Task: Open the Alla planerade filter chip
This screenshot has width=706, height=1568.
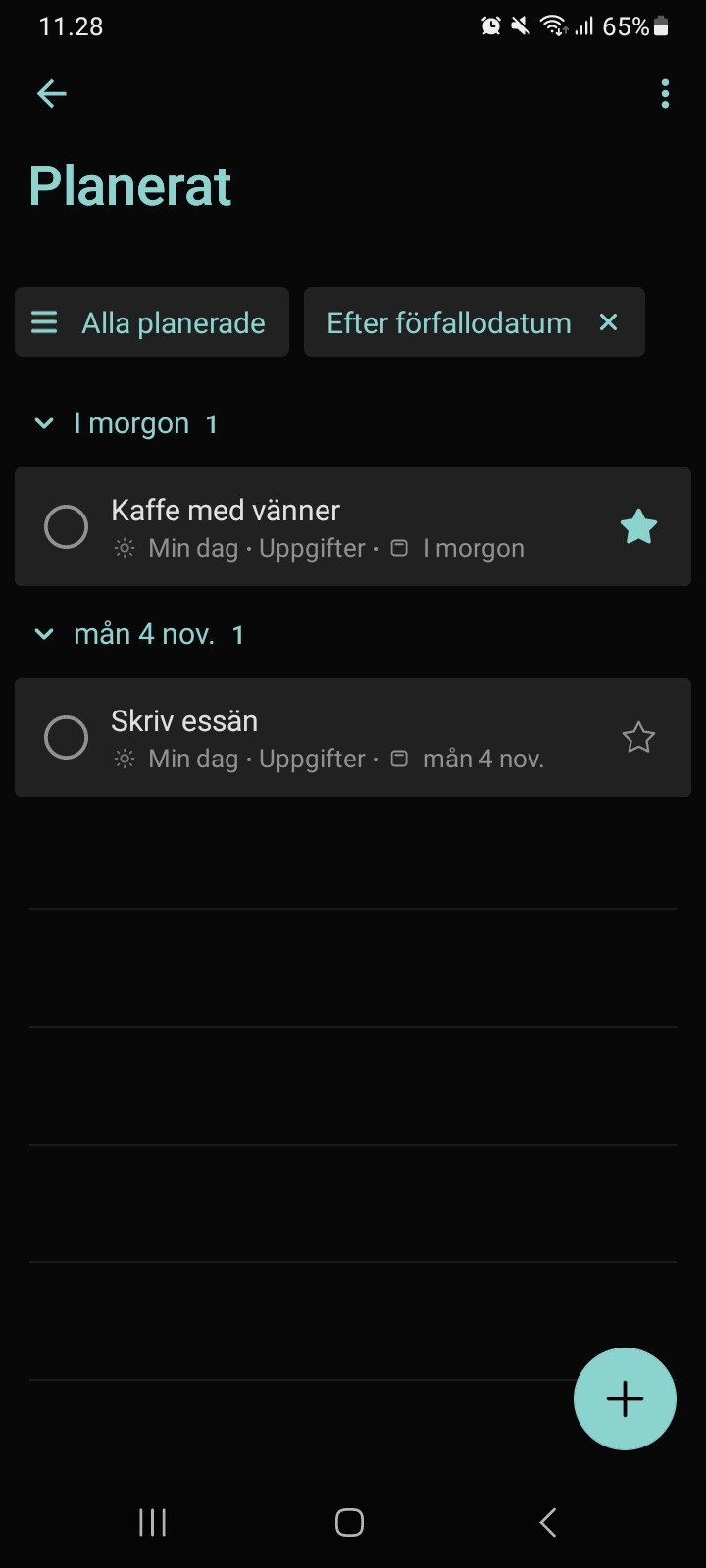Action: 152,322
